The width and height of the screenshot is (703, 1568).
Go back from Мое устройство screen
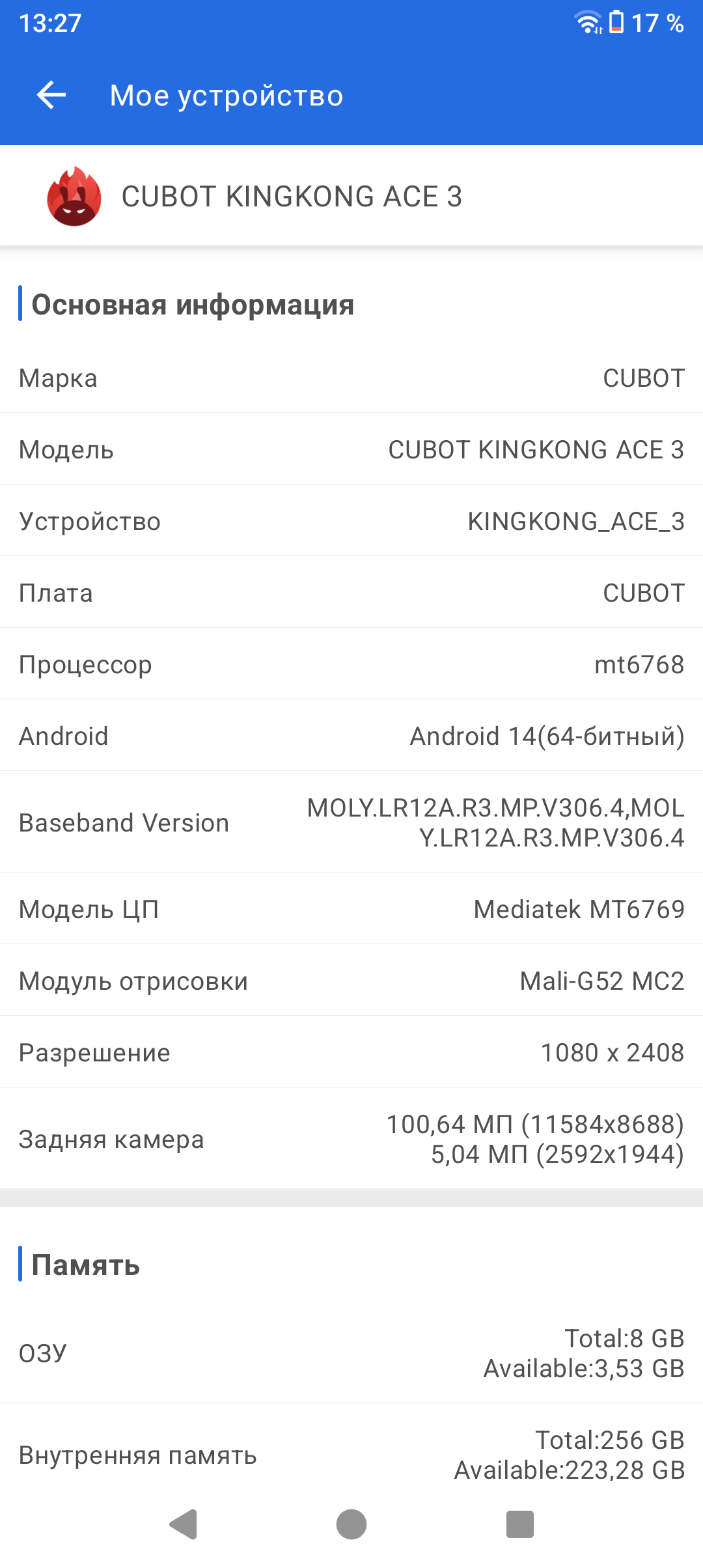coord(51,95)
